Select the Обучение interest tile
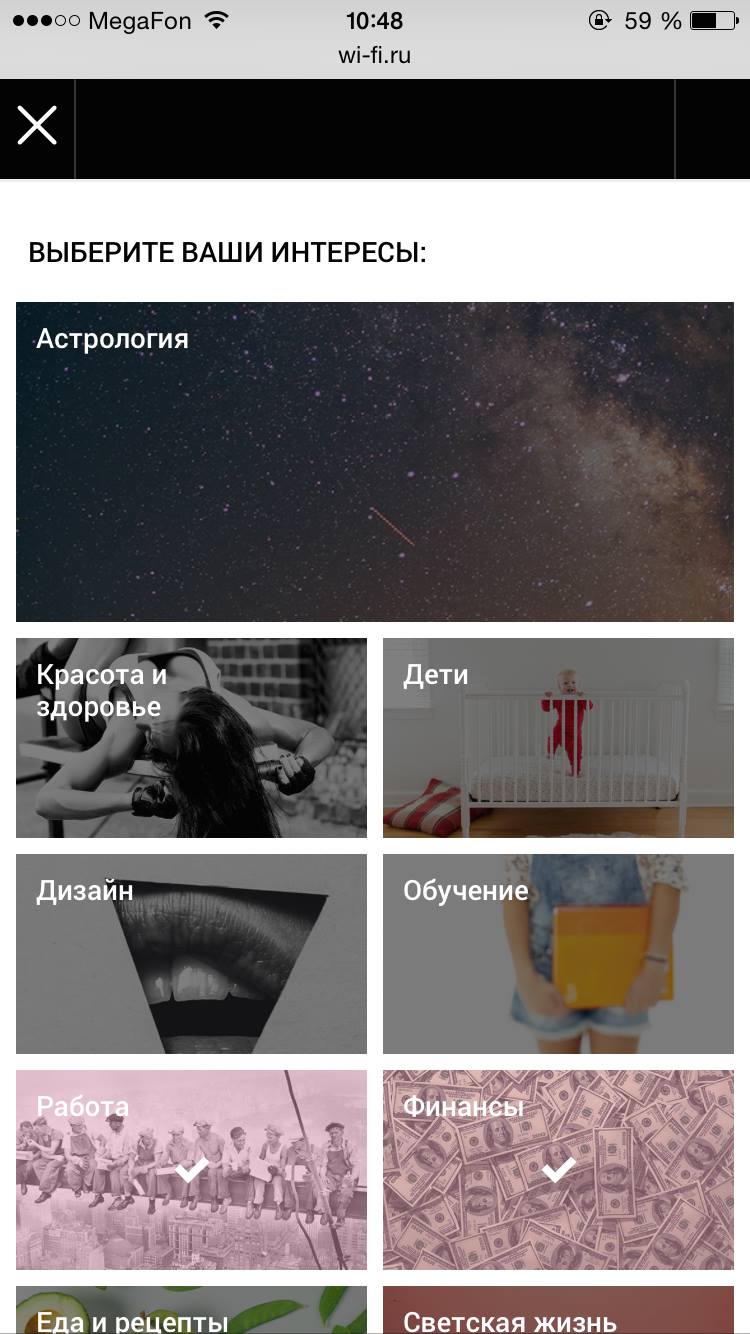The image size is (750, 1334). tap(558, 953)
